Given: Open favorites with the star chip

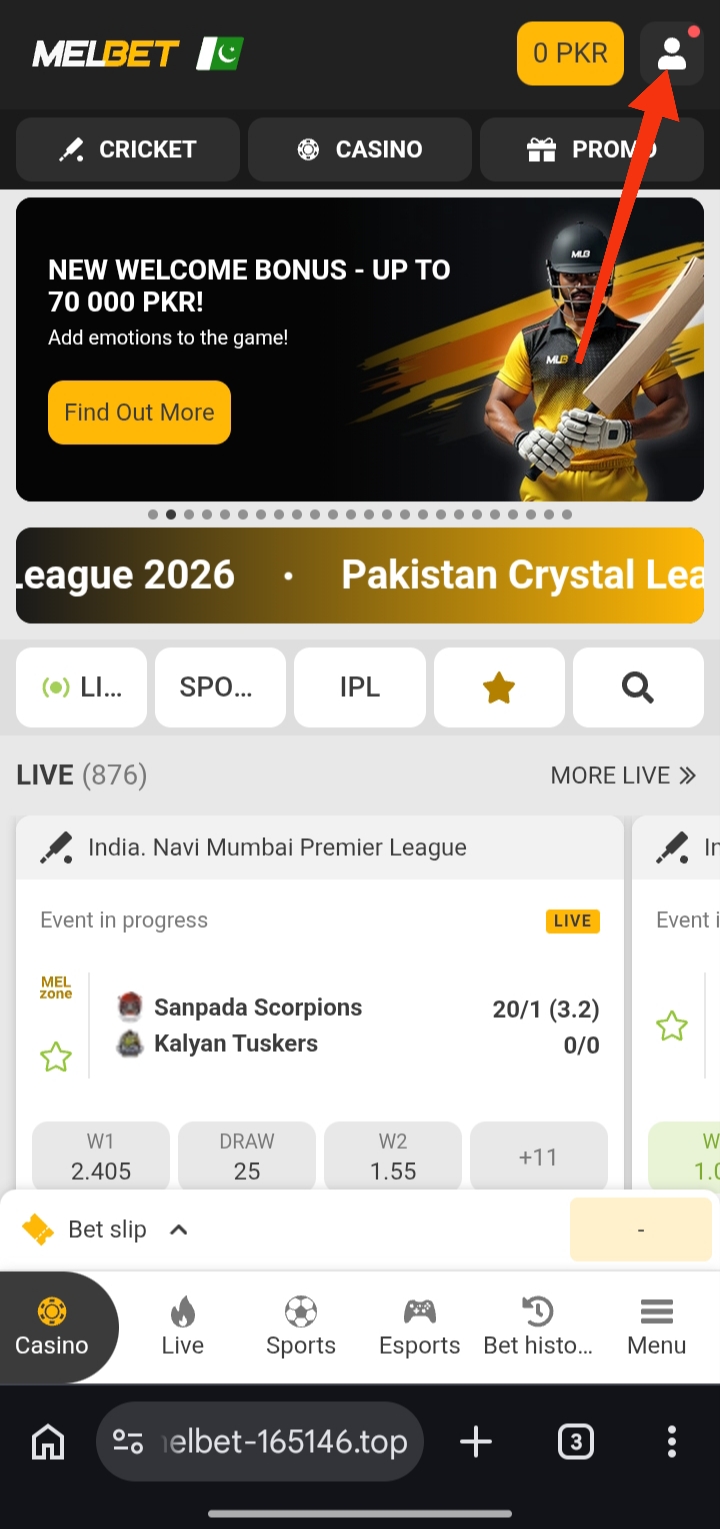Looking at the screenshot, I should tap(498, 688).
